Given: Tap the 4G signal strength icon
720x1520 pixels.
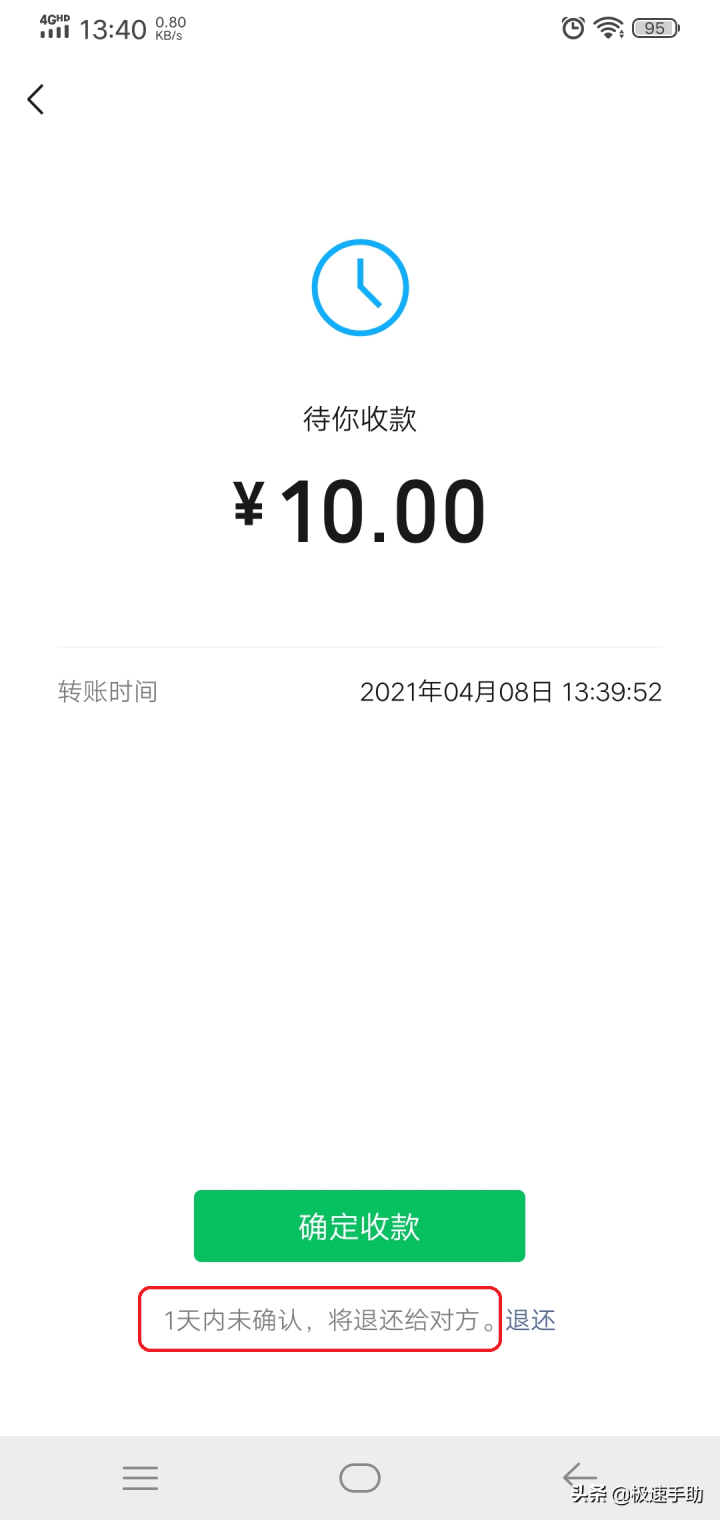Looking at the screenshot, I should [x=52, y=30].
